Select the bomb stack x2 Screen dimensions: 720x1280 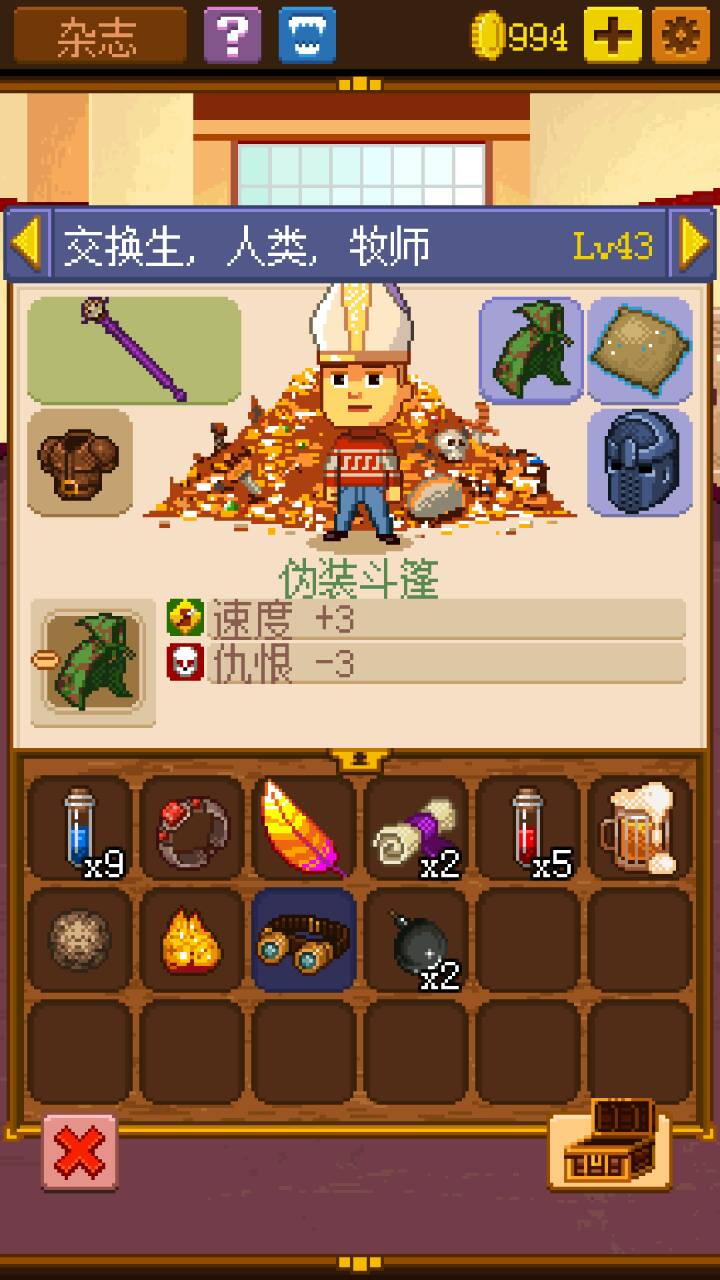point(416,940)
